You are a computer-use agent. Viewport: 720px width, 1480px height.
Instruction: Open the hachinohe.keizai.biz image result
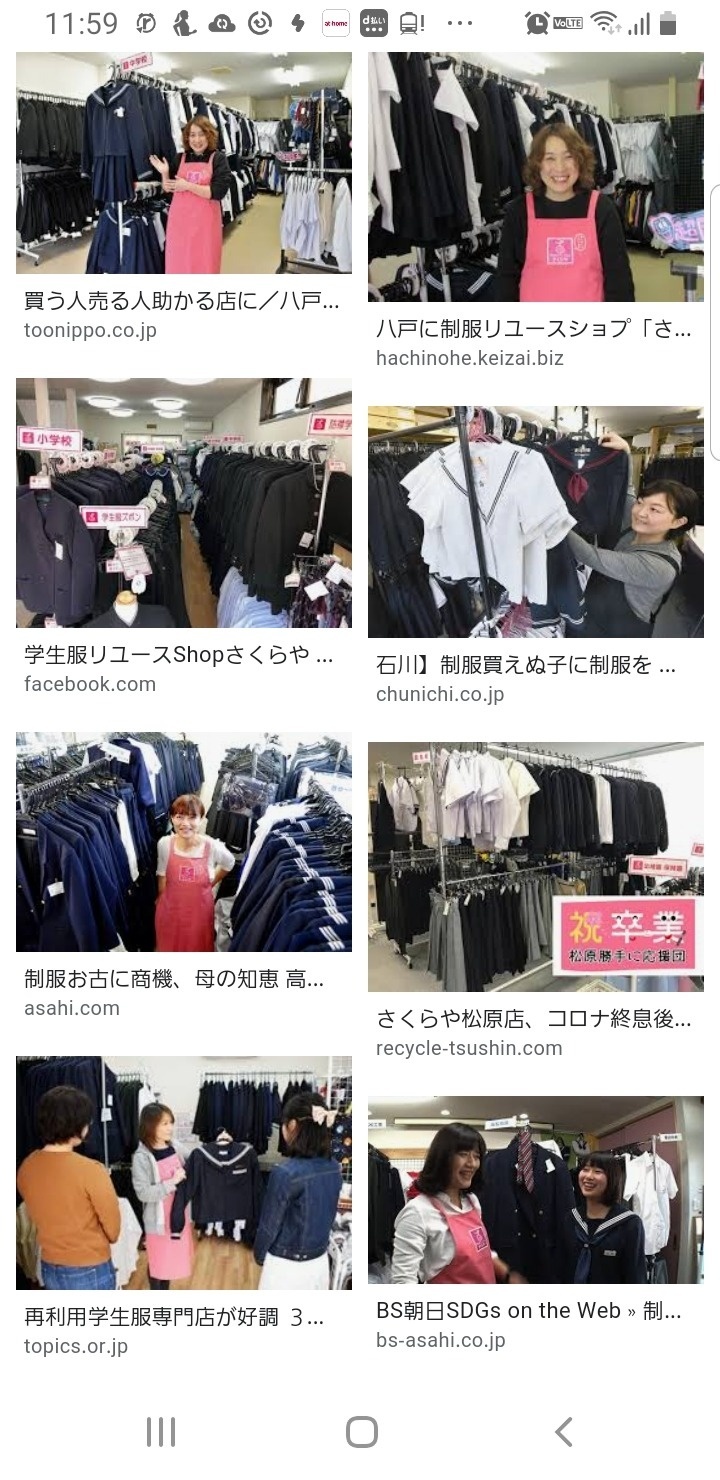536,177
